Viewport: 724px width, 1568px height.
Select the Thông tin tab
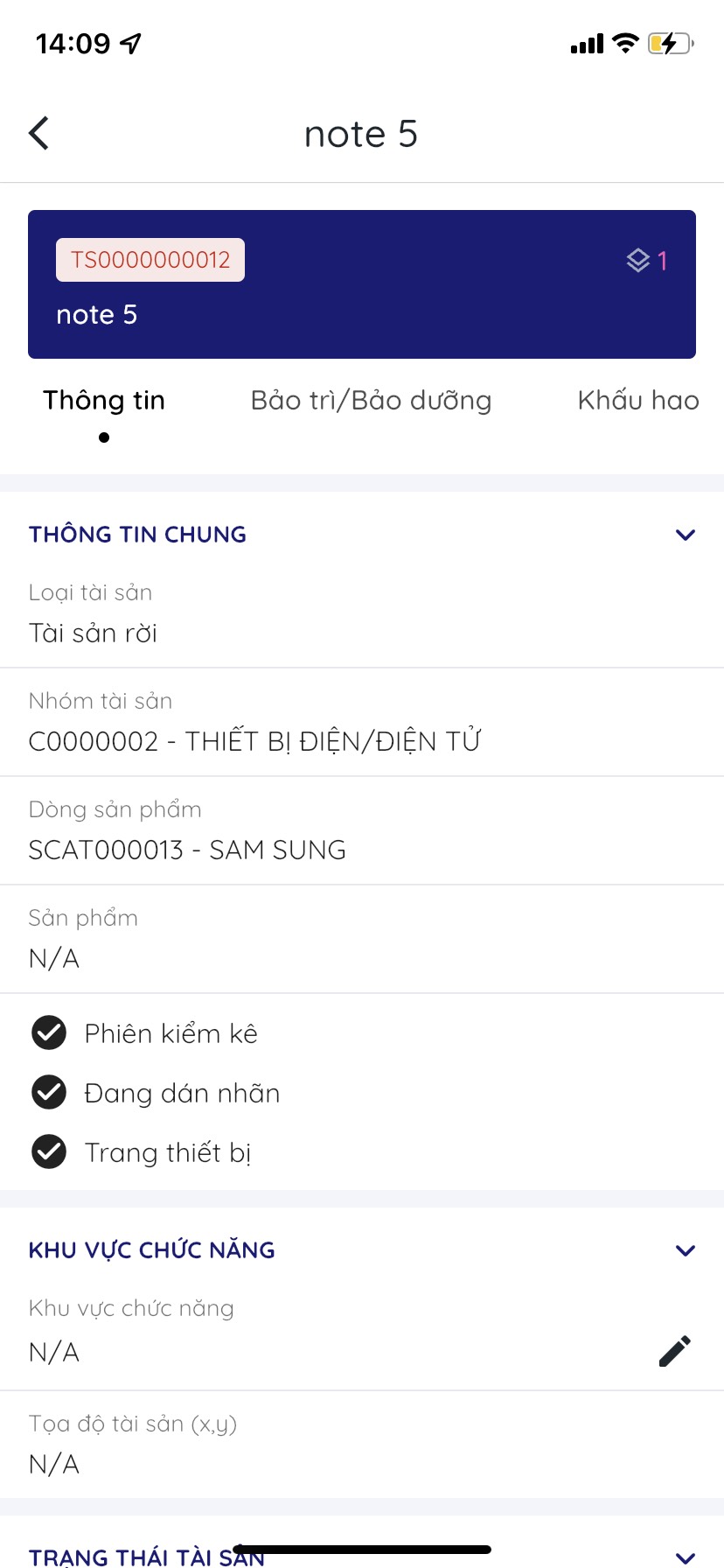click(104, 401)
